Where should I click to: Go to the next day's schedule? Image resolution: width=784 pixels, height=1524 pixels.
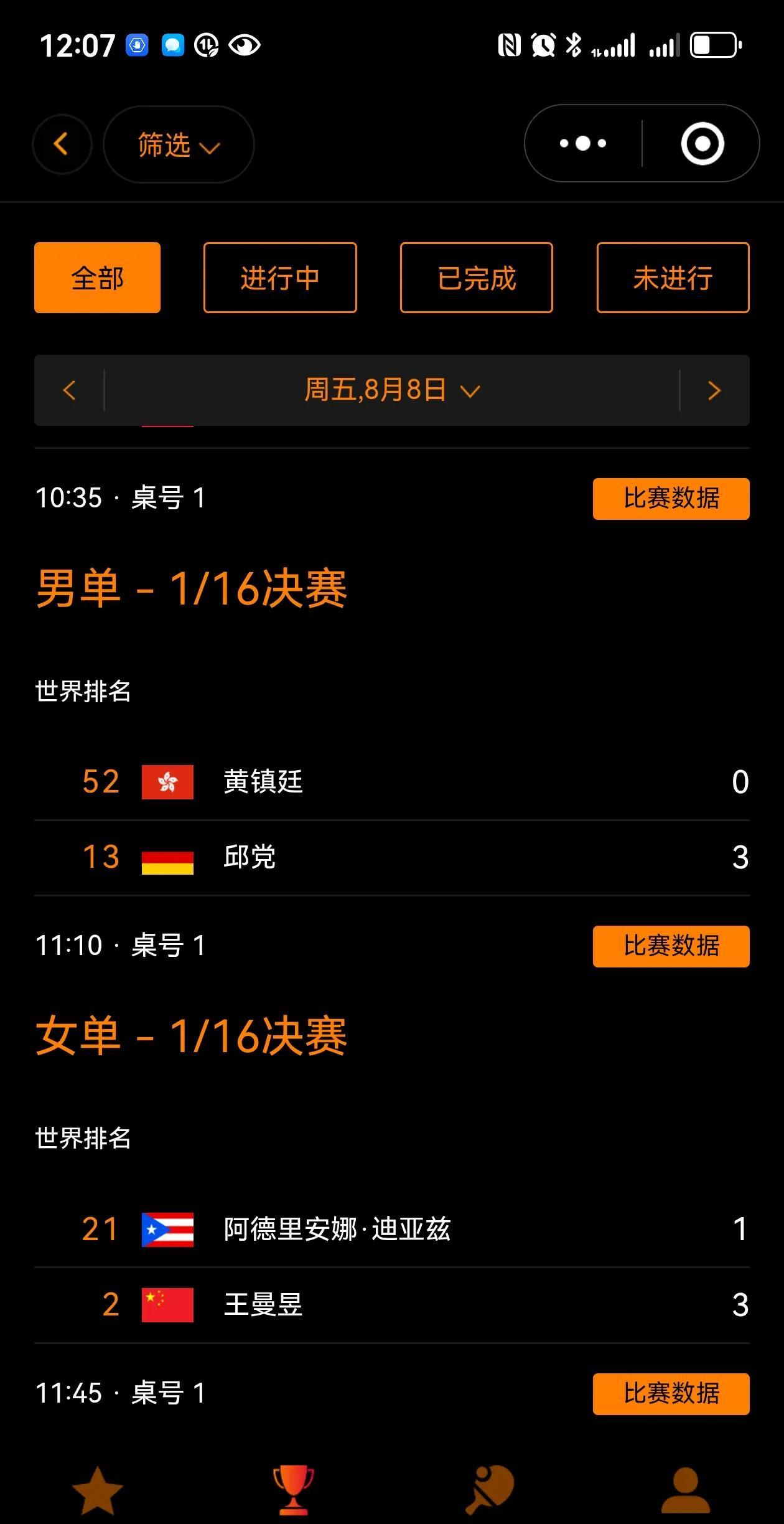click(714, 390)
